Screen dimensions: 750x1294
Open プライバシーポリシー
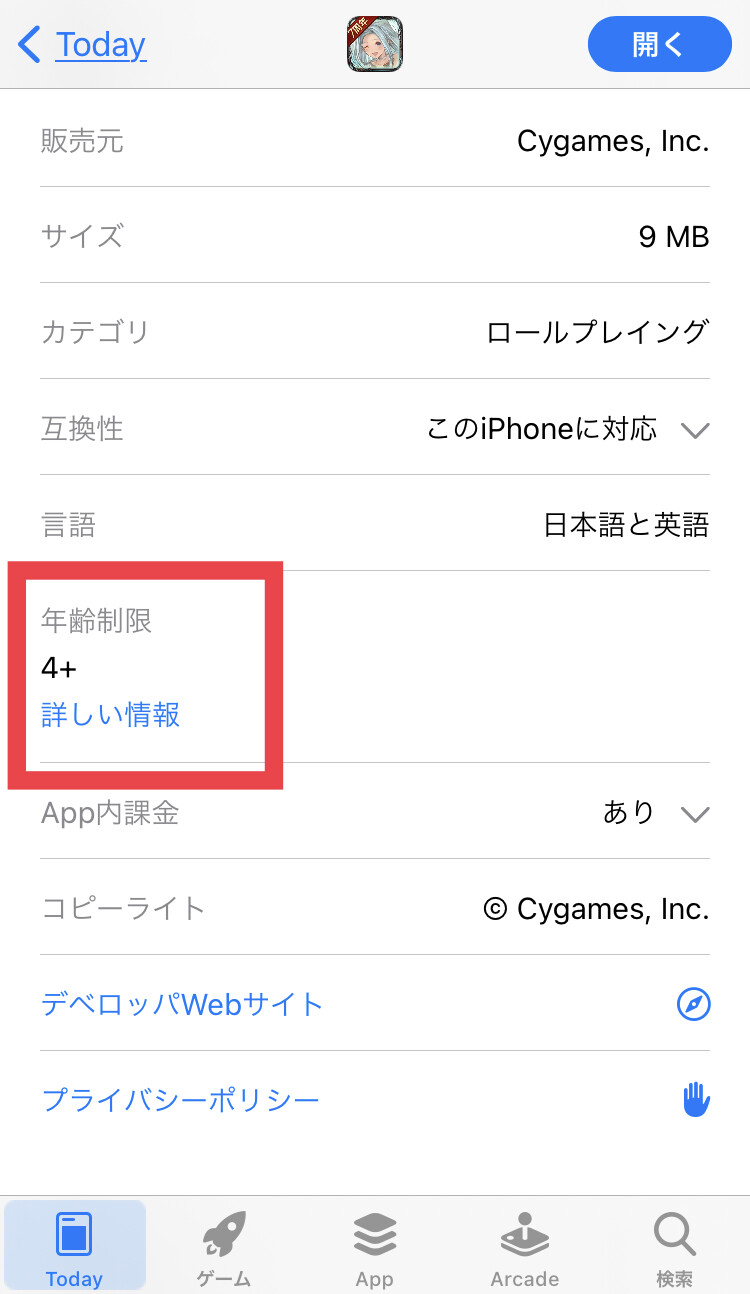(181, 1100)
